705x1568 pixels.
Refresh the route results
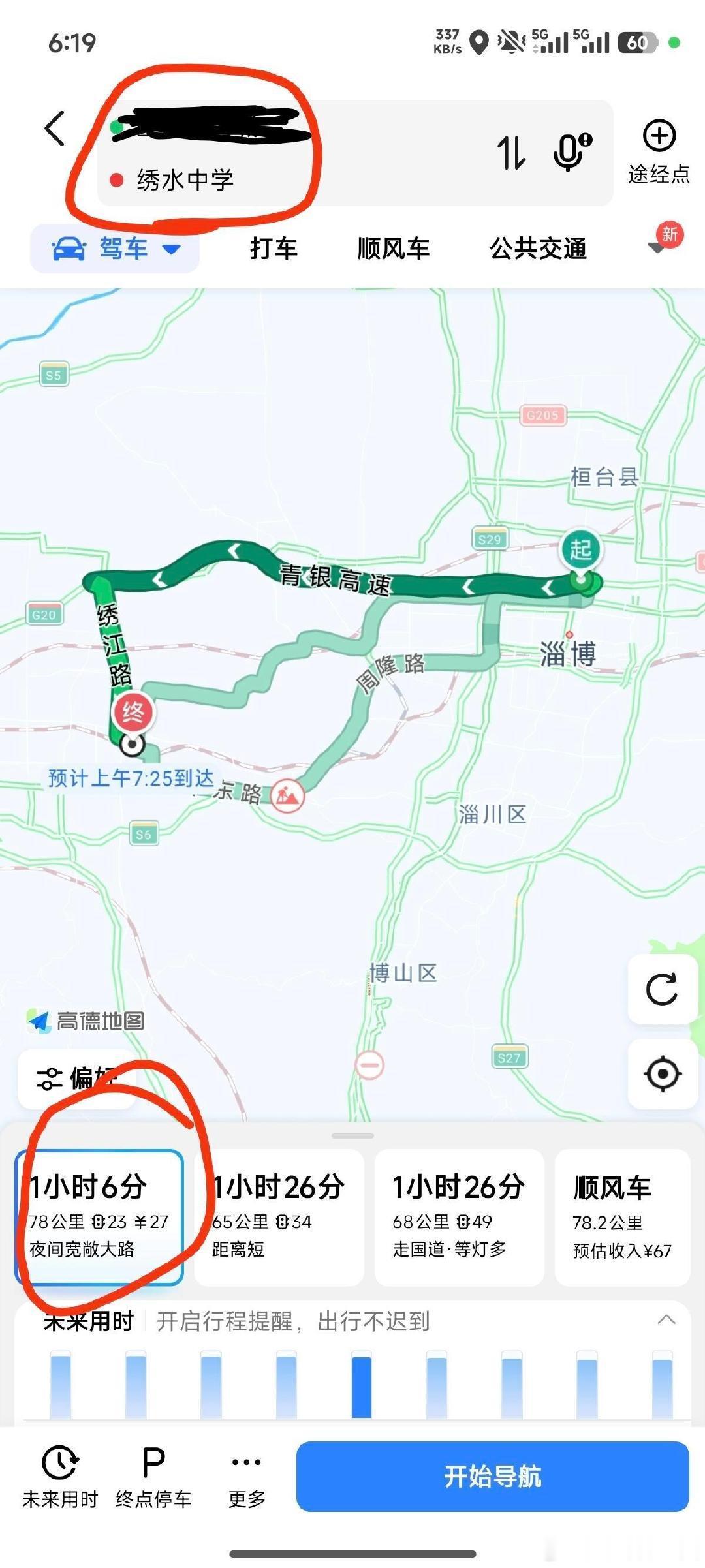pyautogui.click(x=664, y=989)
